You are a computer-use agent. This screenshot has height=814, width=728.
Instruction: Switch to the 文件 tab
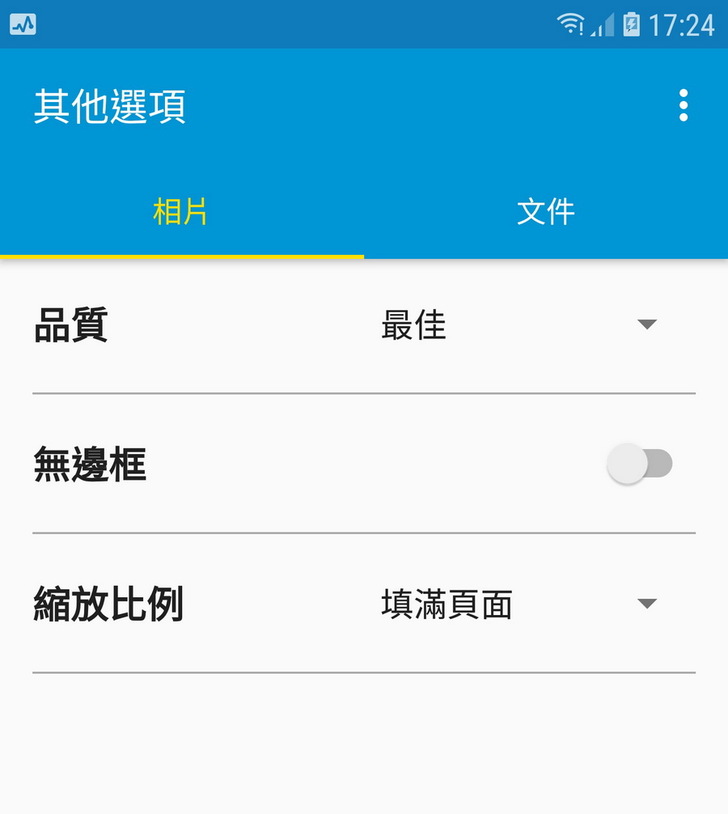click(x=545, y=212)
